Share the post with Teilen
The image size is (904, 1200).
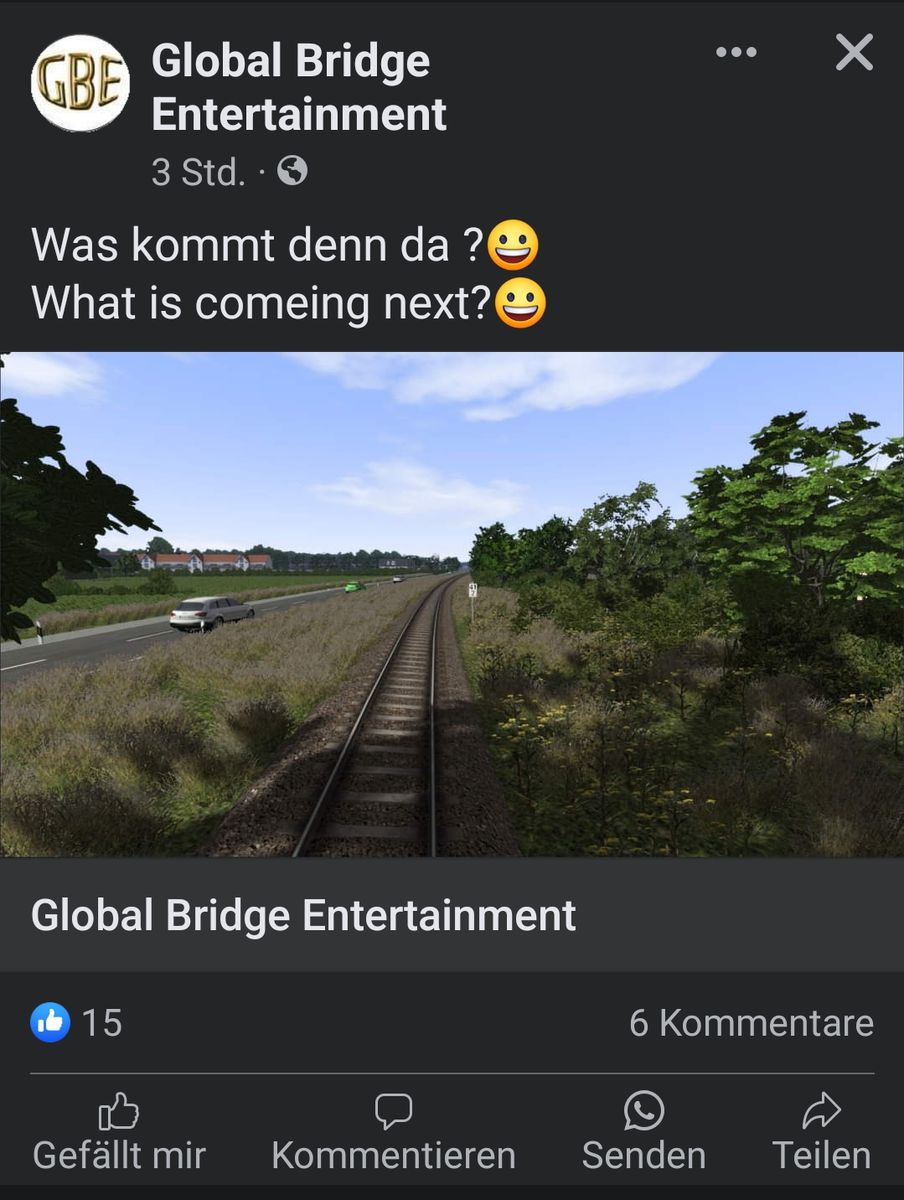821,1133
